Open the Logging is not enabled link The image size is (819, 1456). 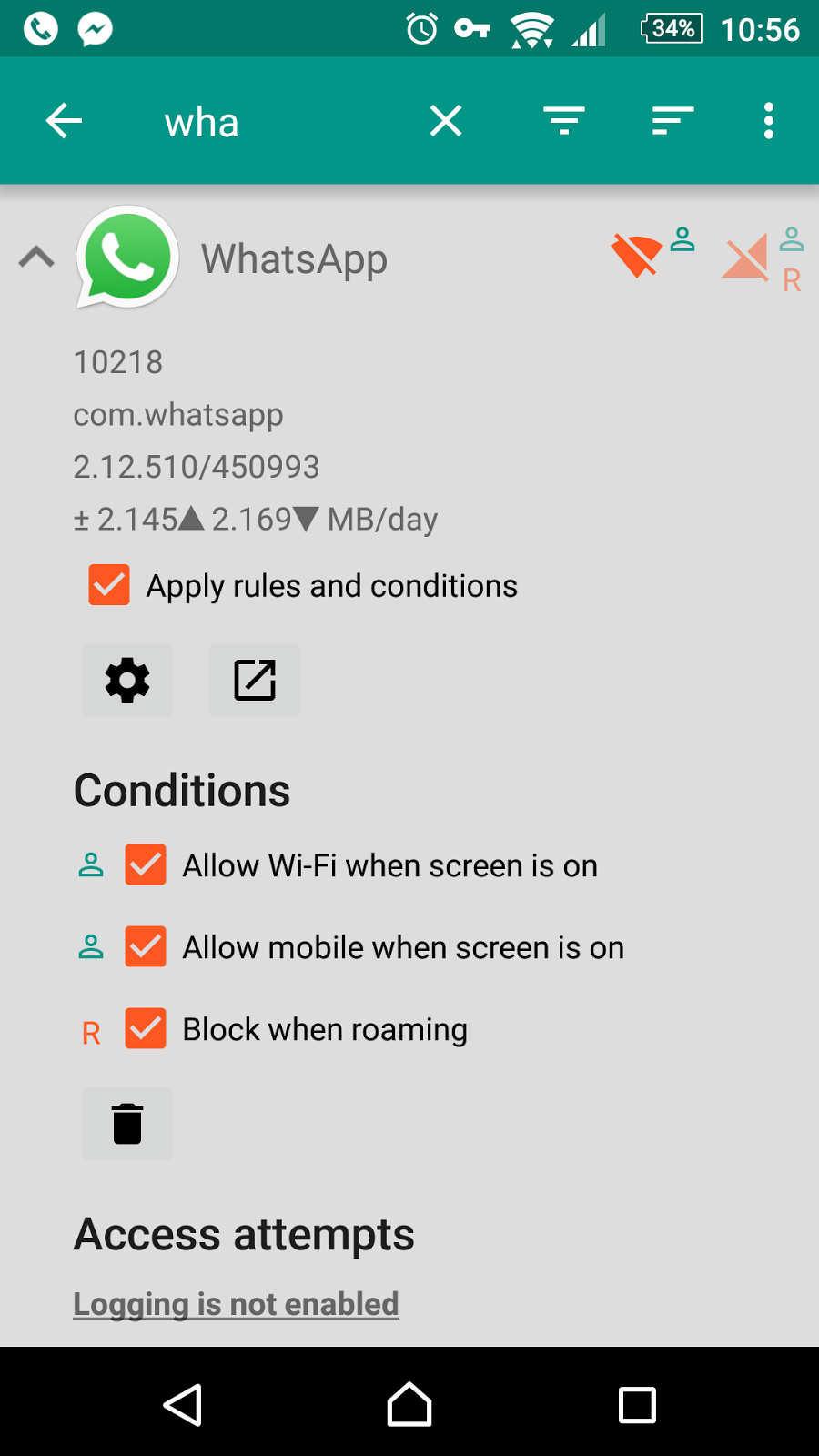point(236,1304)
